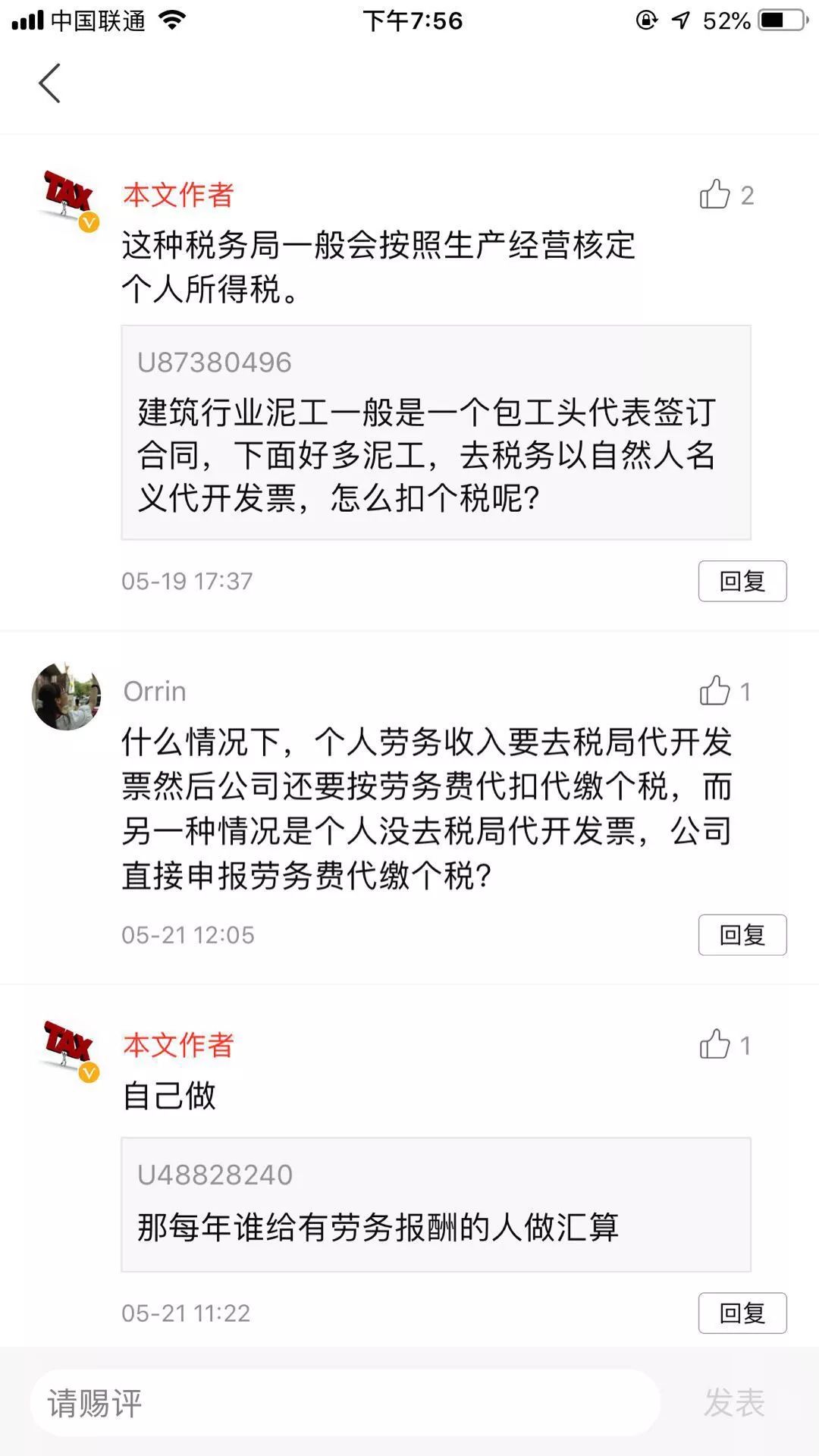
Task: Open the quoted comment from U48828240
Action: click(435, 1204)
